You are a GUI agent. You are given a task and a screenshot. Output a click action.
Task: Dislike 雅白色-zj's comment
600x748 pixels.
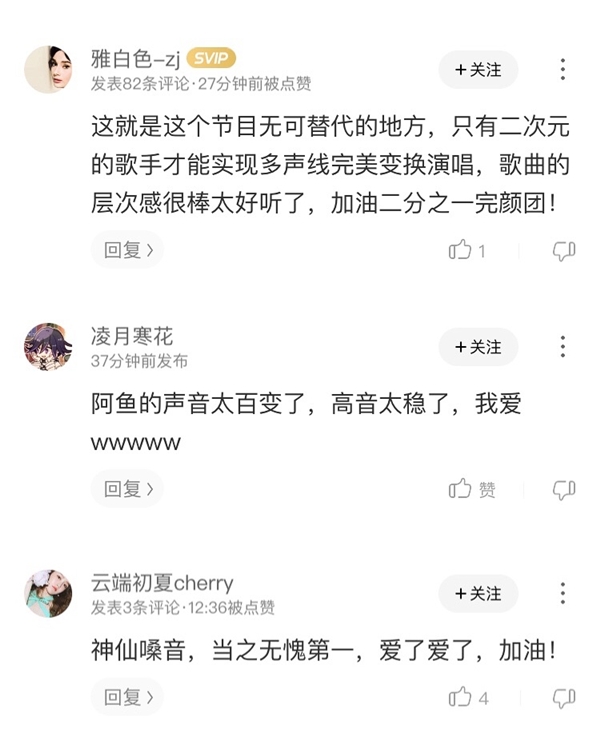[564, 251]
